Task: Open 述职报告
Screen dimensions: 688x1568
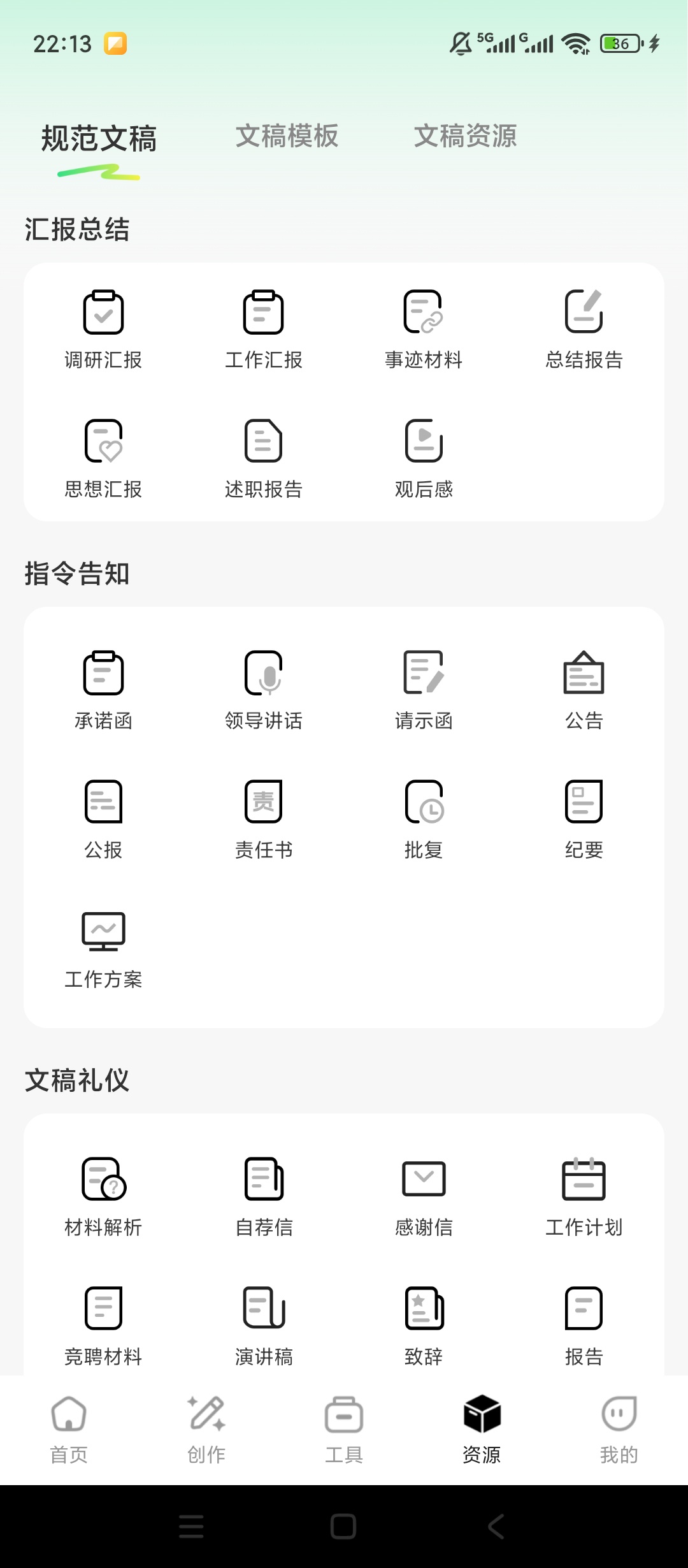Action: pyautogui.click(x=264, y=459)
